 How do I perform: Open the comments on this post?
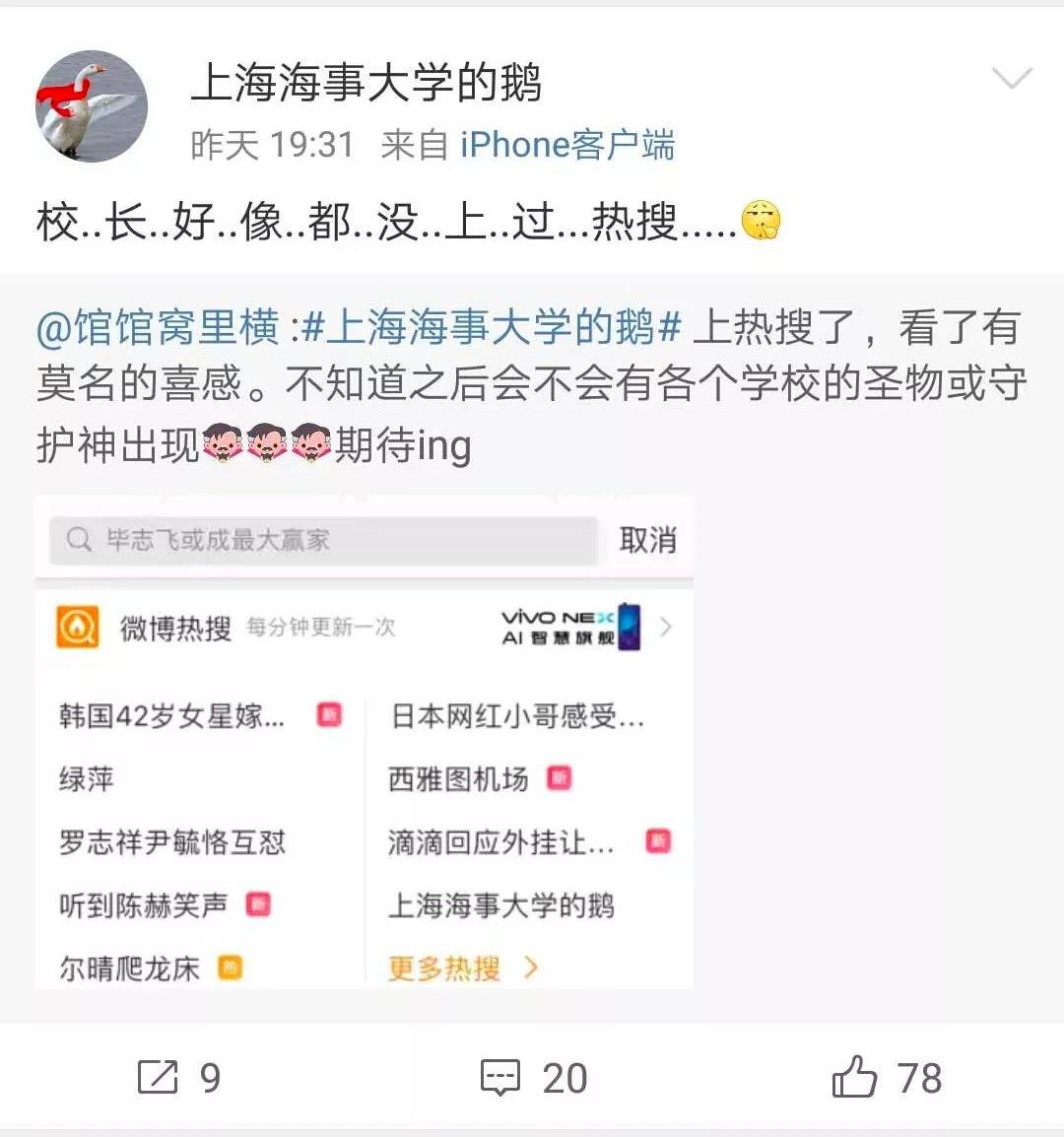click(532, 1077)
